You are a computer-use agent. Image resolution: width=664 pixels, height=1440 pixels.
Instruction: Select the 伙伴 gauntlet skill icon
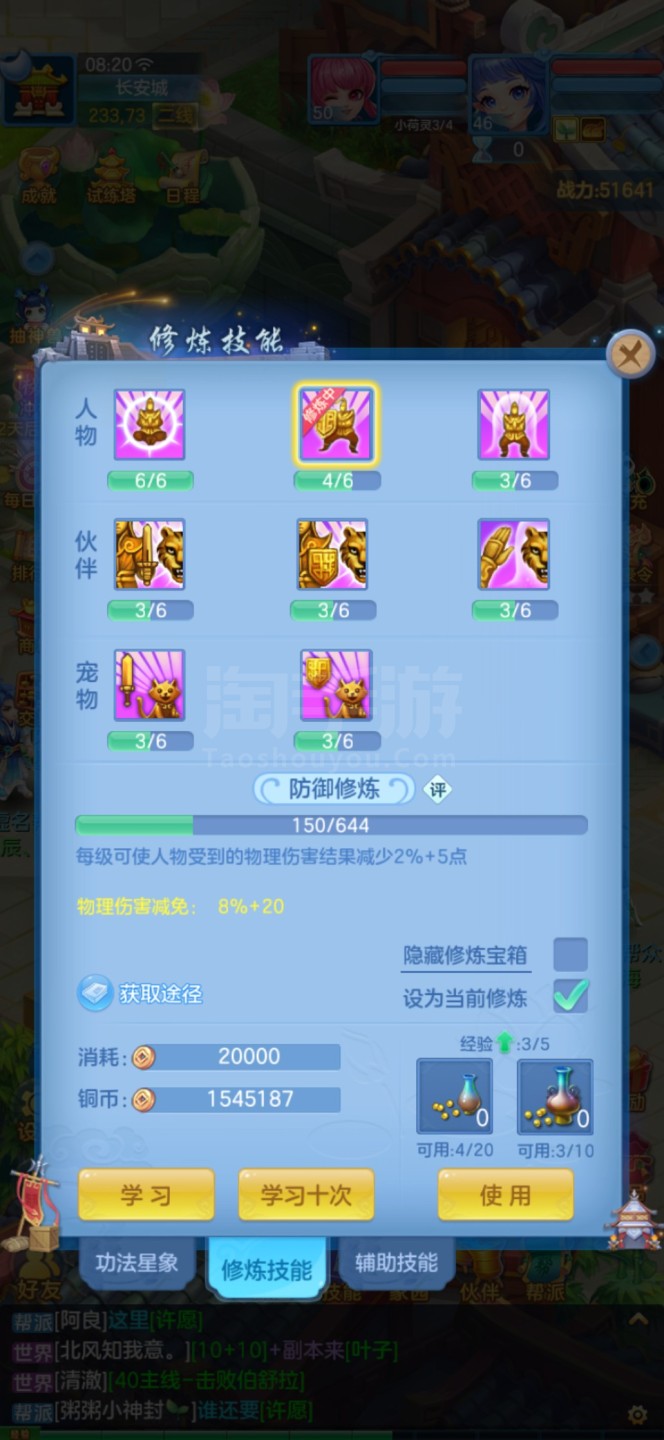[x=514, y=554]
